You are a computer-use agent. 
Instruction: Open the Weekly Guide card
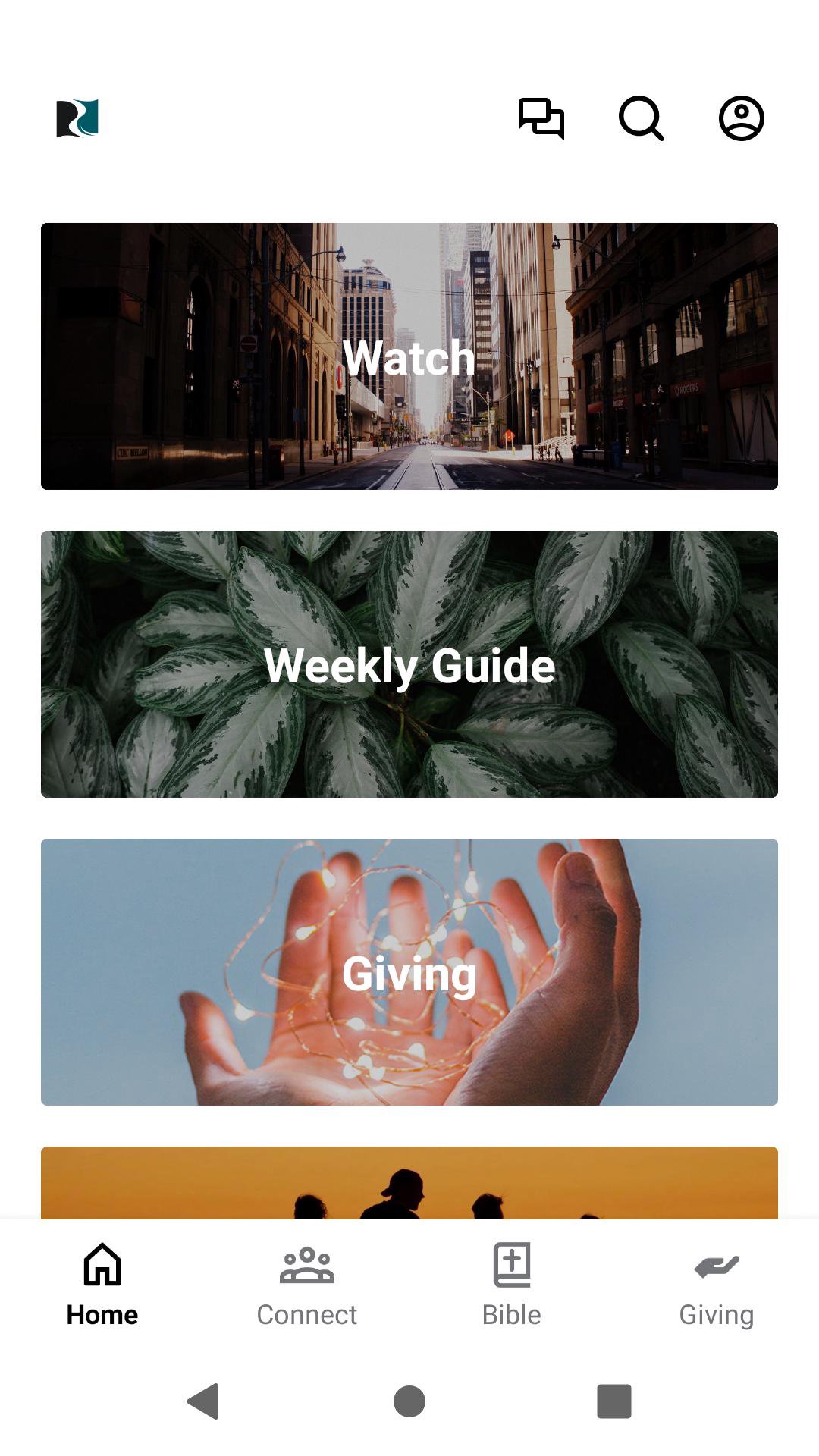tap(409, 664)
